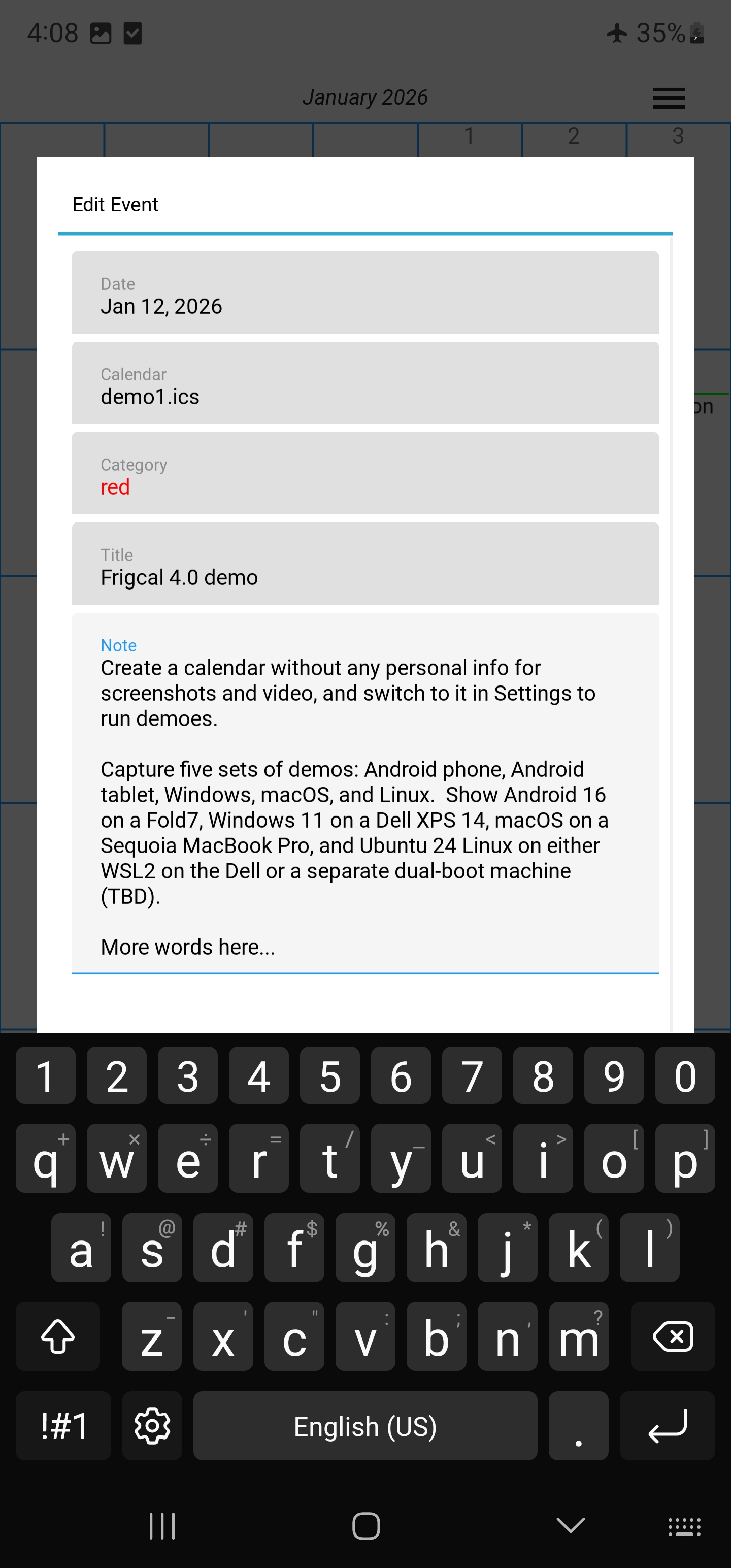Tap the shift key on the keyboard
Image resolution: width=731 pixels, height=1568 pixels.
58,1336
